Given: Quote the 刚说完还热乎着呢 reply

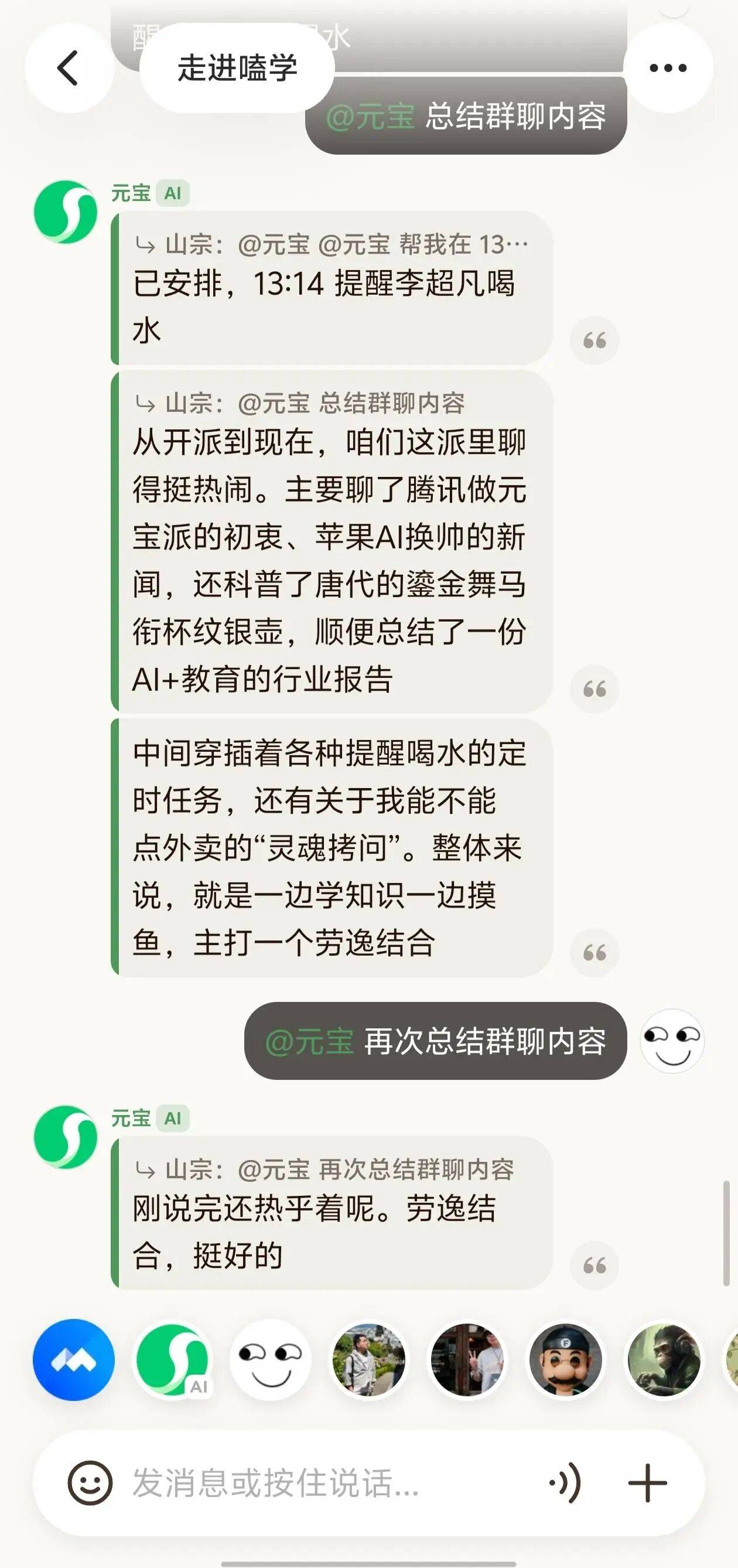Looking at the screenshot, I should 594,1266.
